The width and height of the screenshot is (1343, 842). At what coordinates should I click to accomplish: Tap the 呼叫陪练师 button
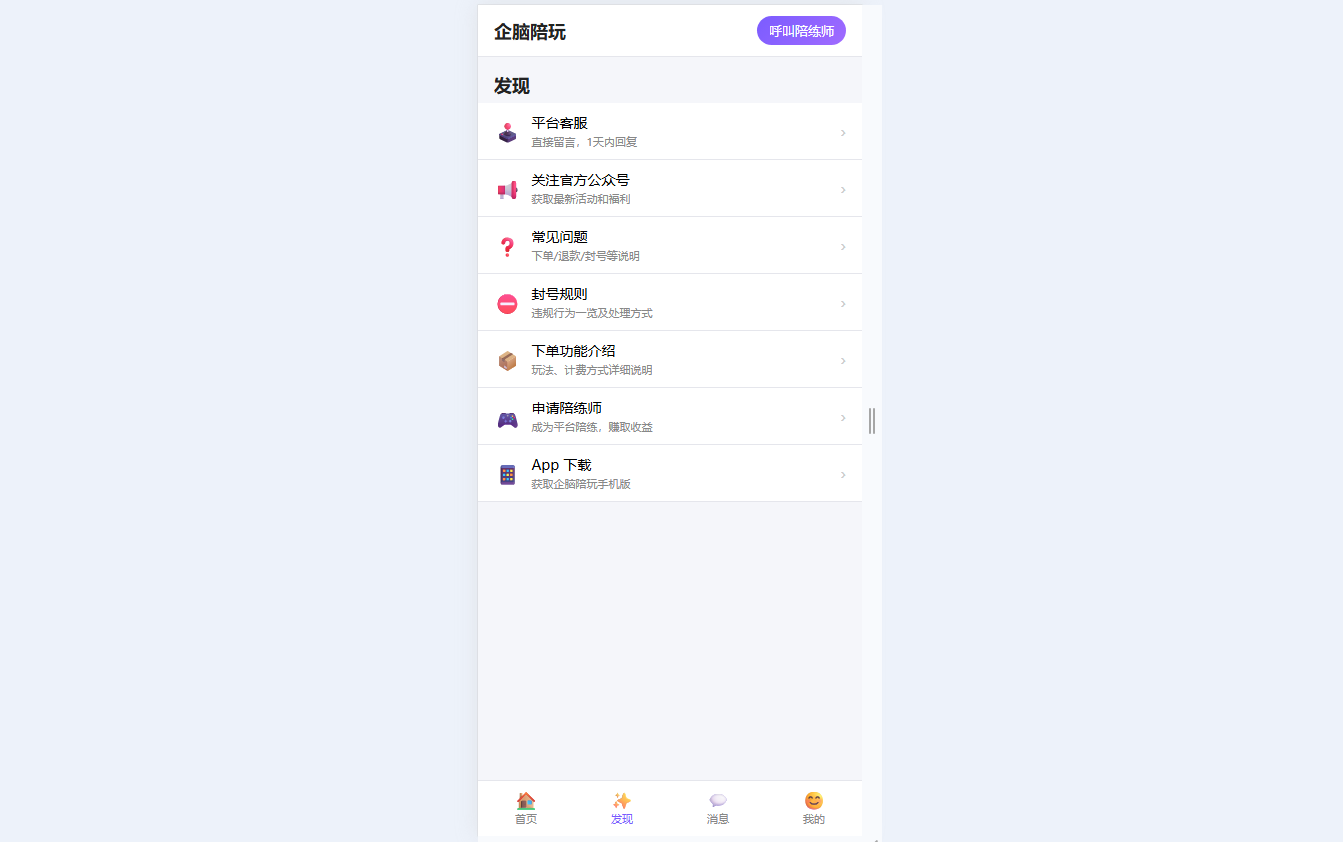801,31
